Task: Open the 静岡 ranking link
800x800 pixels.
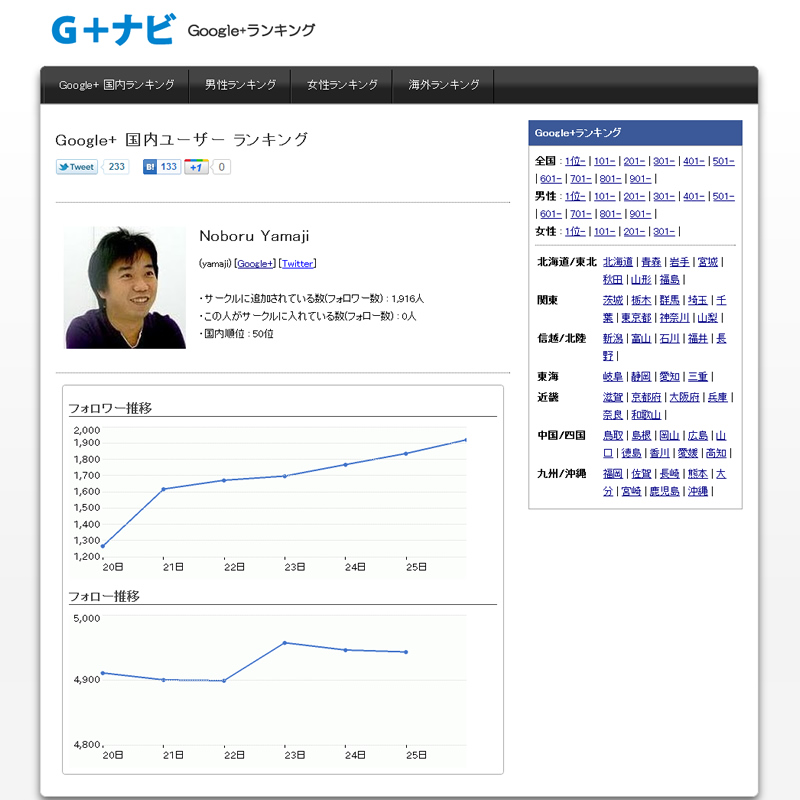Action: click(x=641, y=377)
